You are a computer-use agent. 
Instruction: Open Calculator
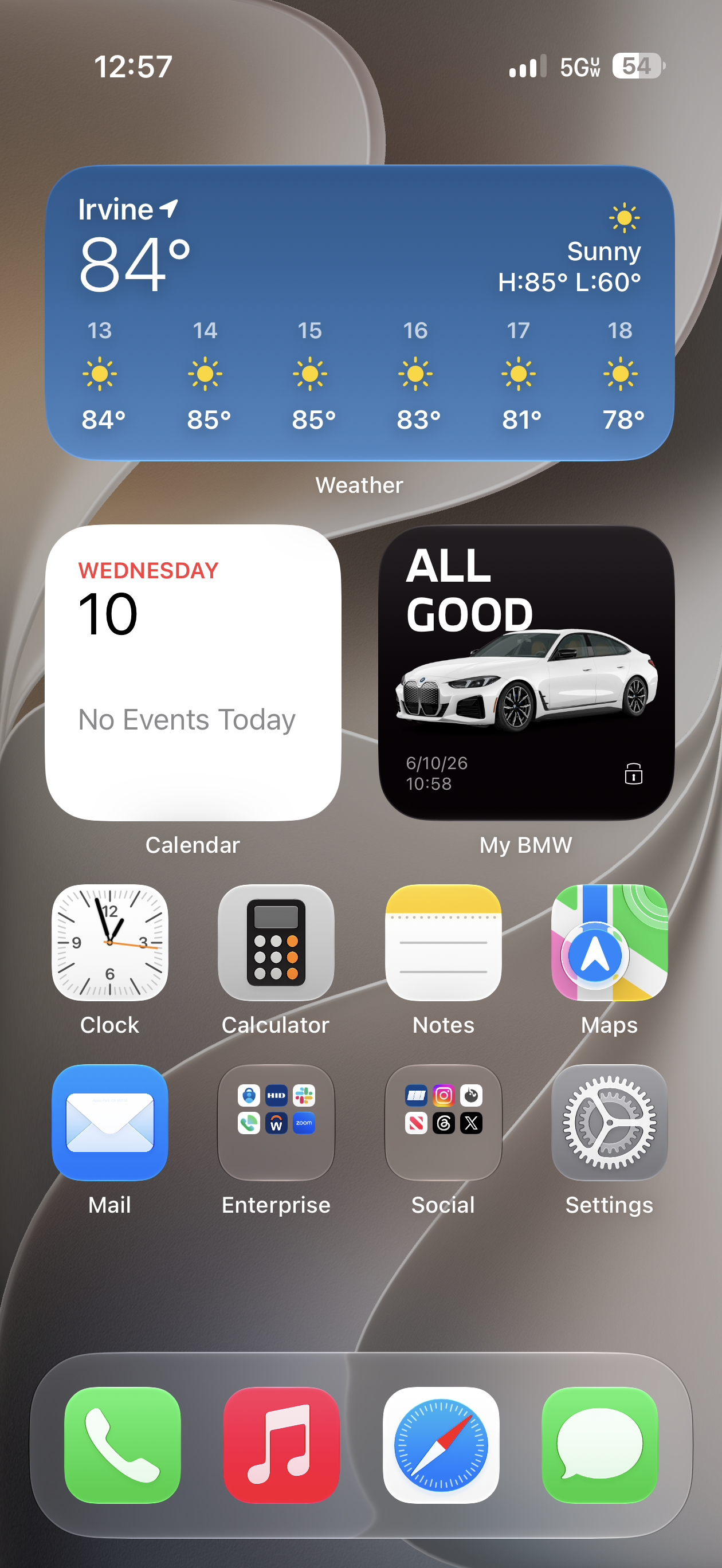click(x=276, y=942)
